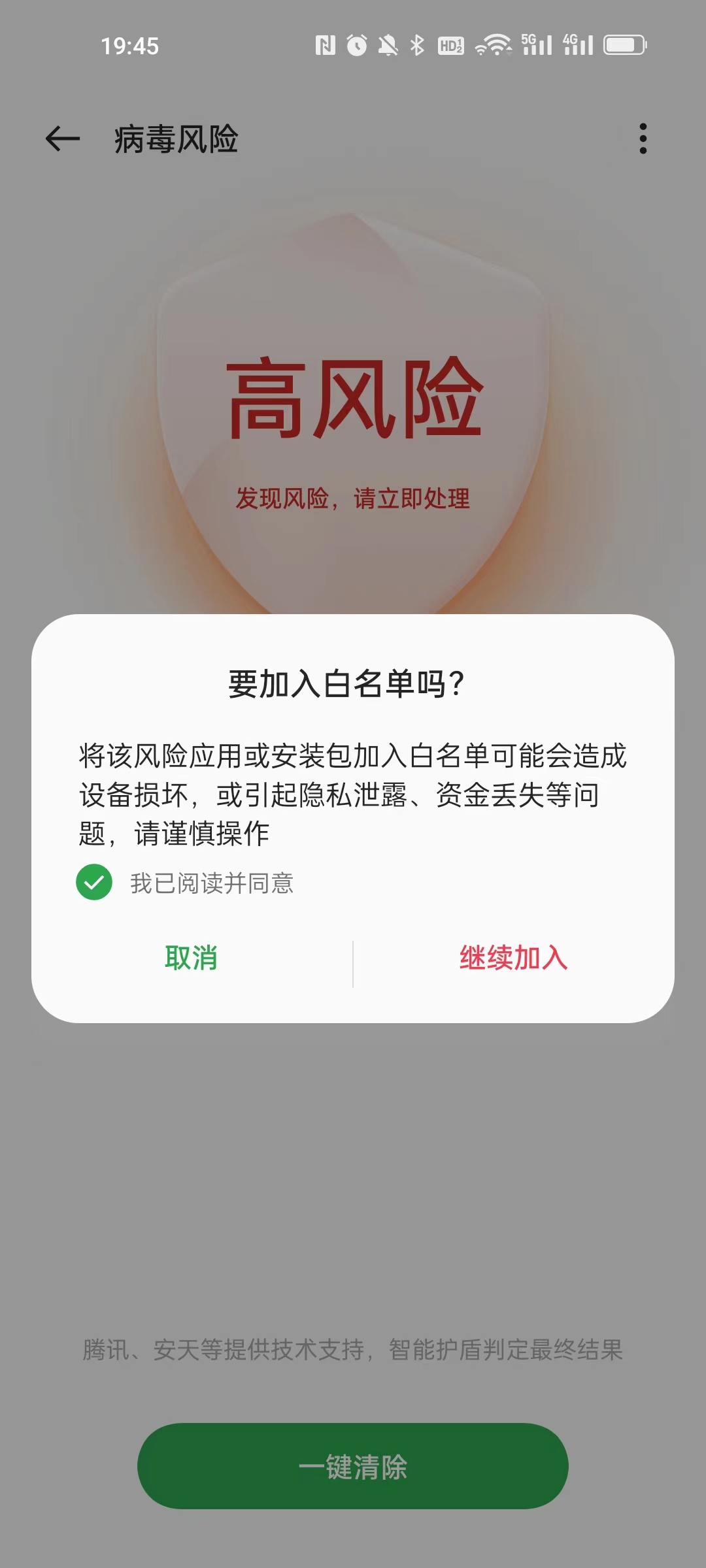The image size is (706, 1568).
Task: Tap the 一键清除 button
Action: (353, 1466)
